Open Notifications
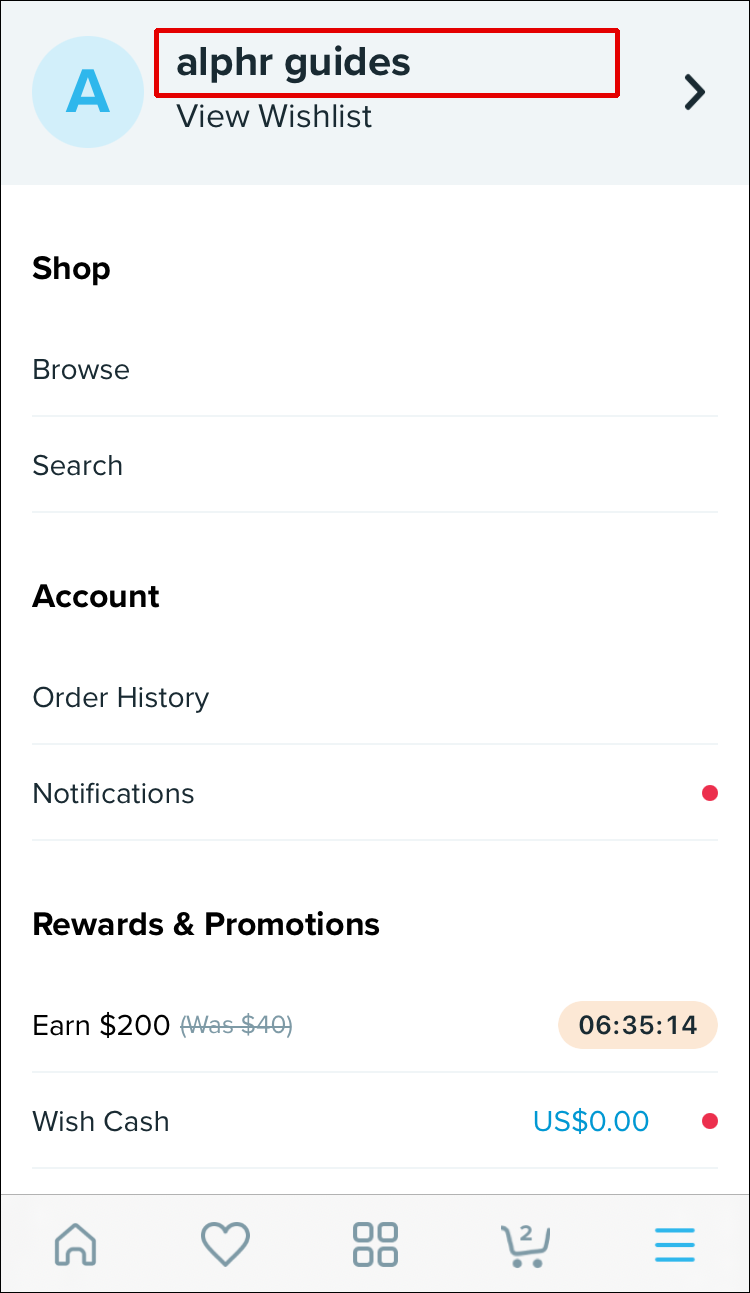The height and width of the screenshot is (1293, 750). pos(114,793)
